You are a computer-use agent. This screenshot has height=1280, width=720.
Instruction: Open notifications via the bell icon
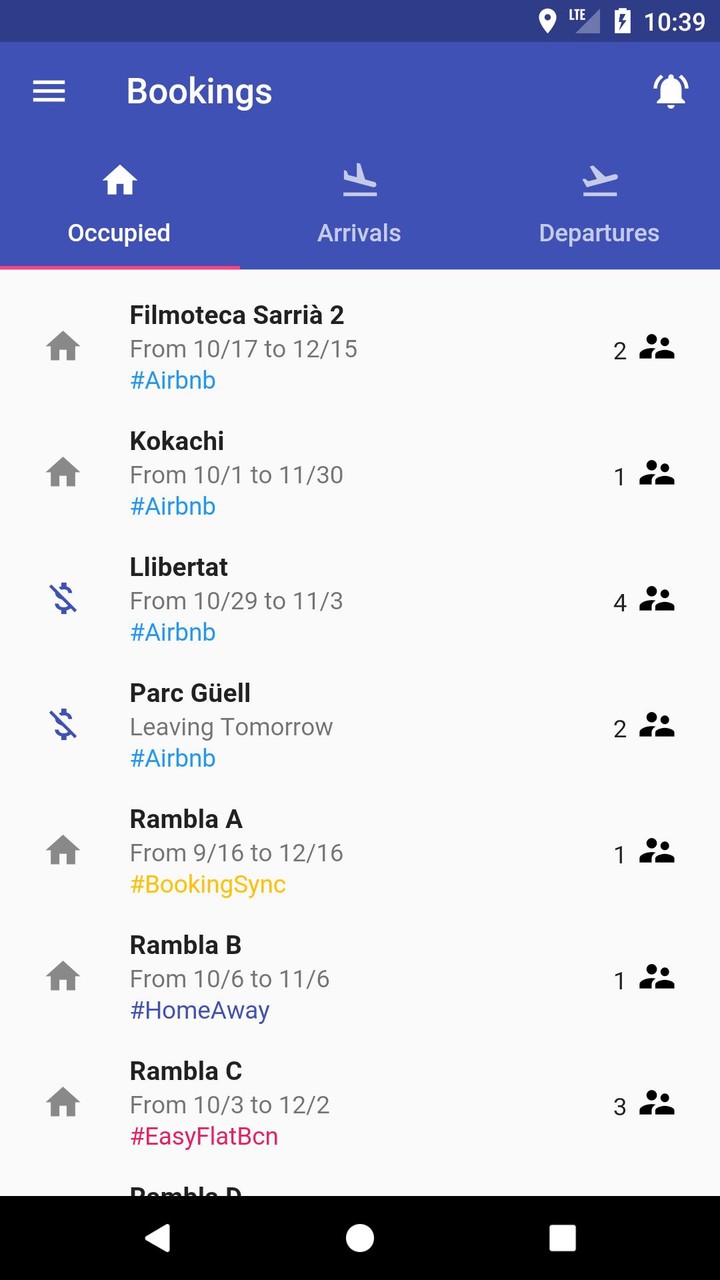671,91
